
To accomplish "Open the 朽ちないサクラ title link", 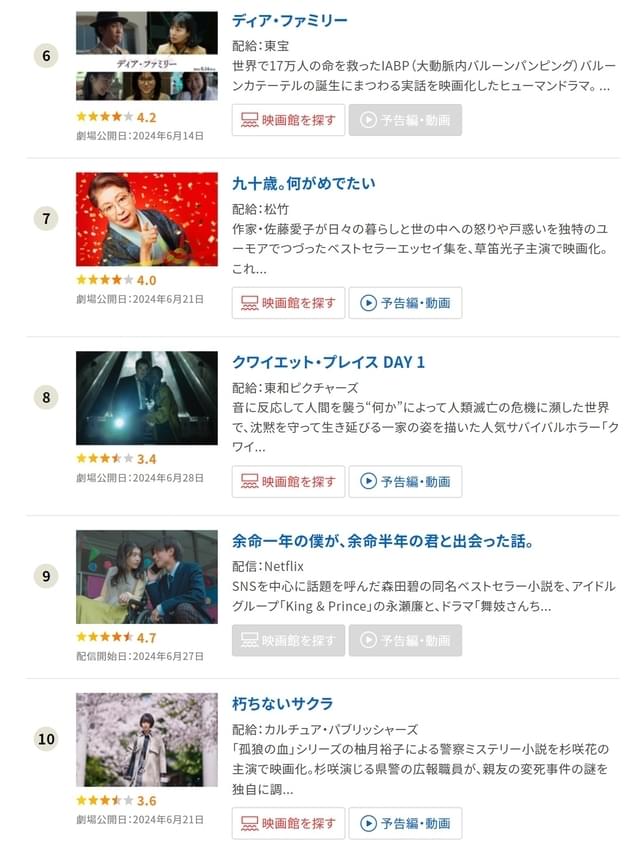I will pyautogui.click(x=282, y=703).
